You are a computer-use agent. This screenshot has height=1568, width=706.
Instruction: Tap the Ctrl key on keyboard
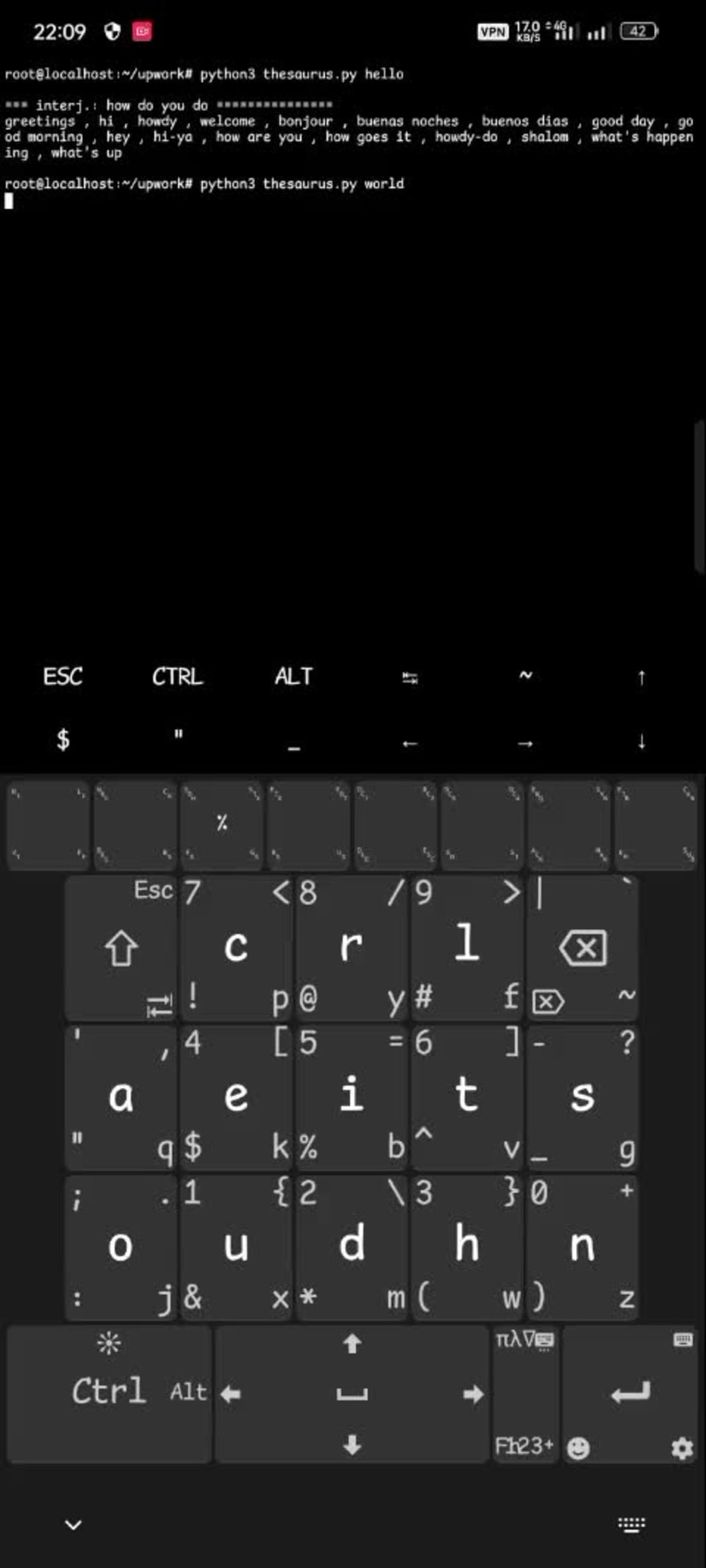109,1391
